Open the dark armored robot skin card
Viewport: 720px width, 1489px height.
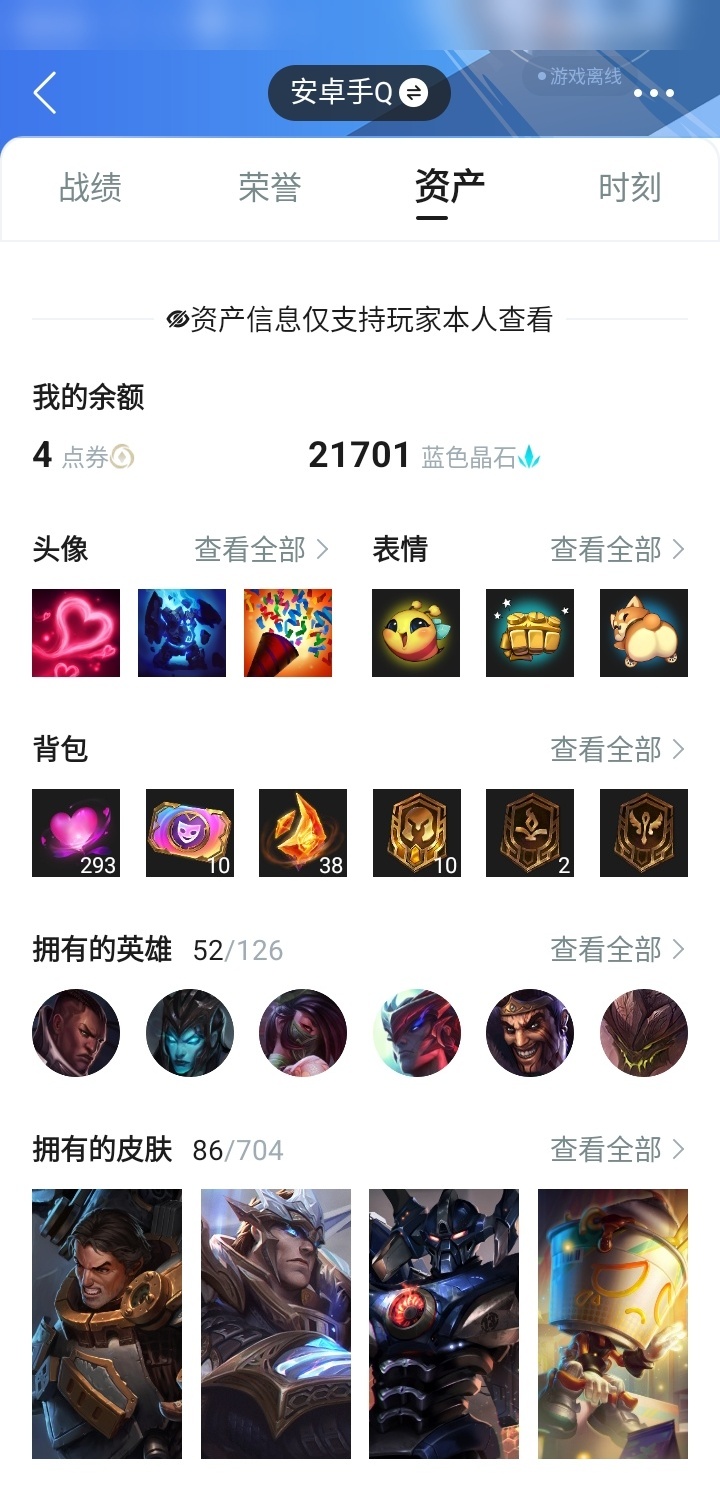coord(444,1323)
